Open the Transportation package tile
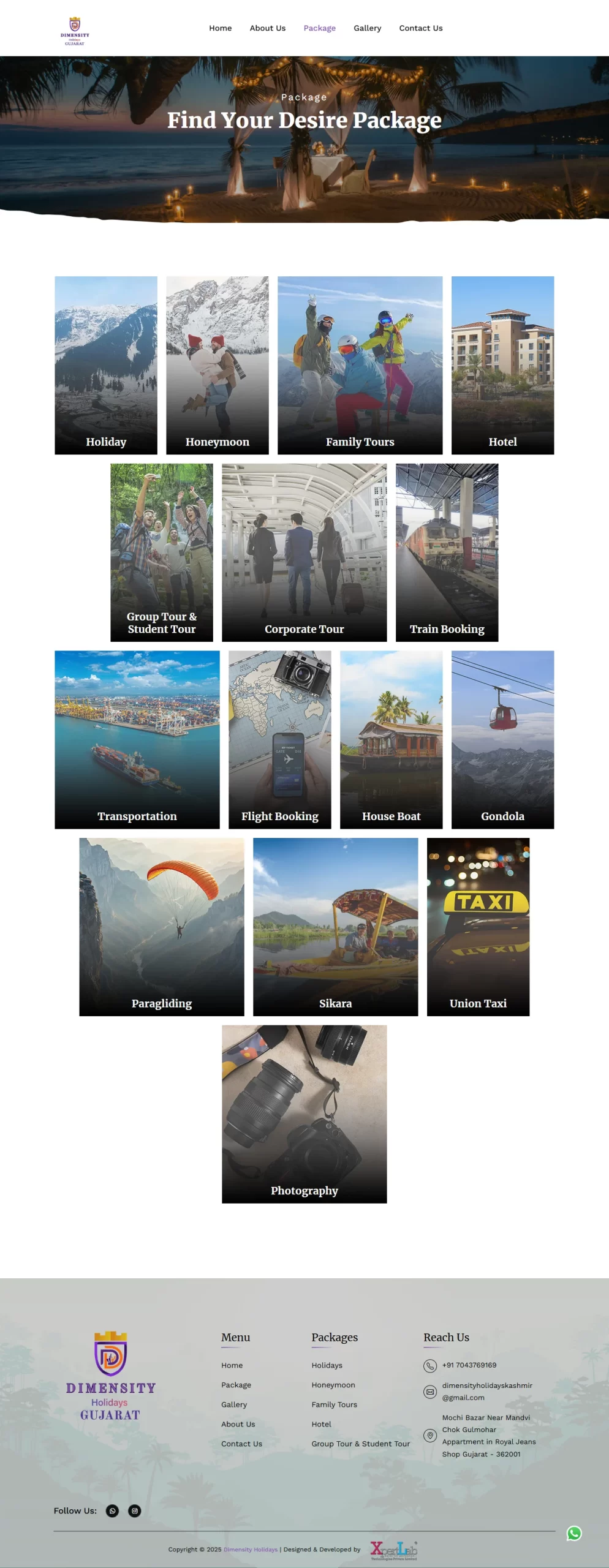 tap(137, 739)
